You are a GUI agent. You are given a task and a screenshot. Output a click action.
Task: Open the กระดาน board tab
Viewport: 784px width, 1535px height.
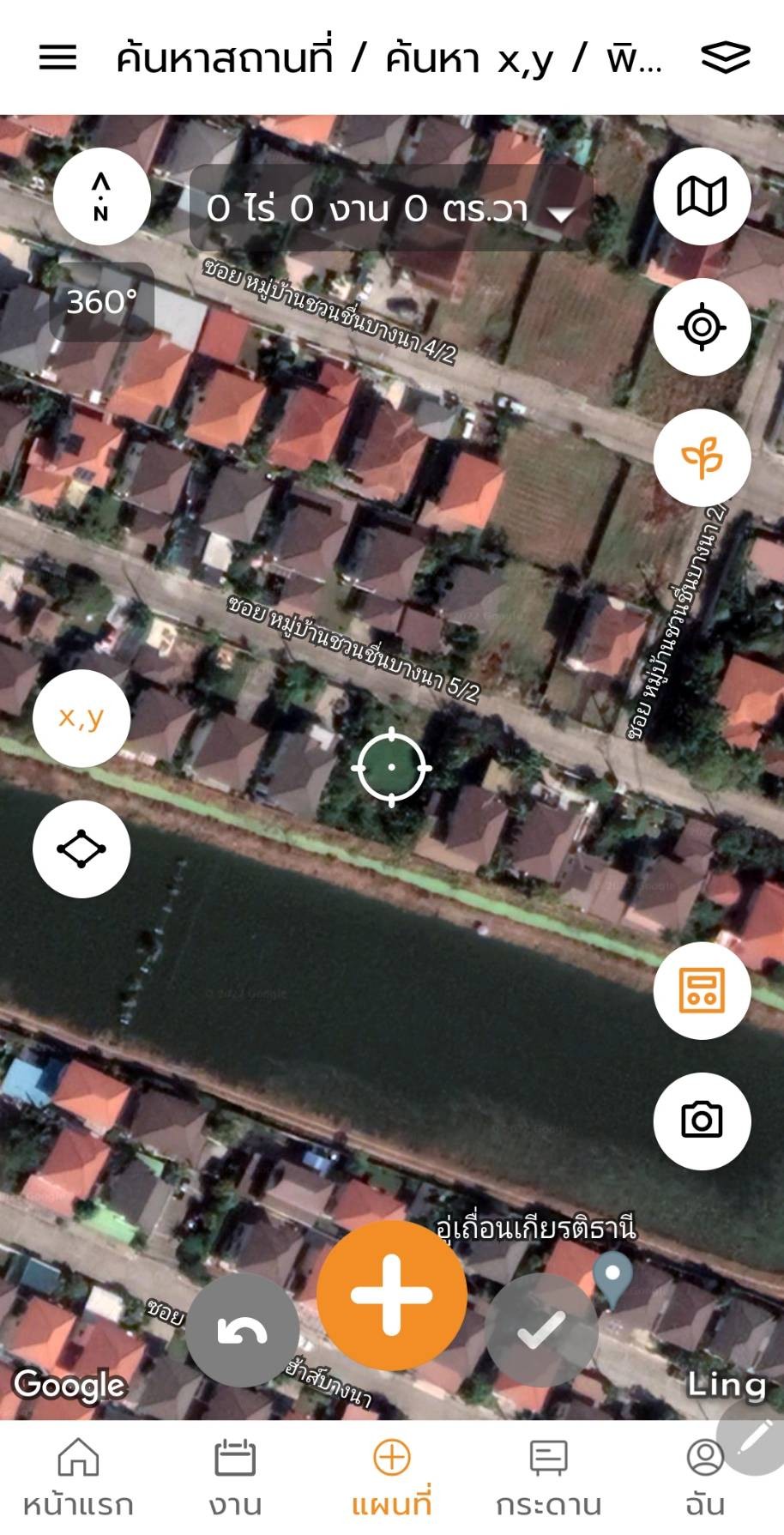pos(549,1478)
